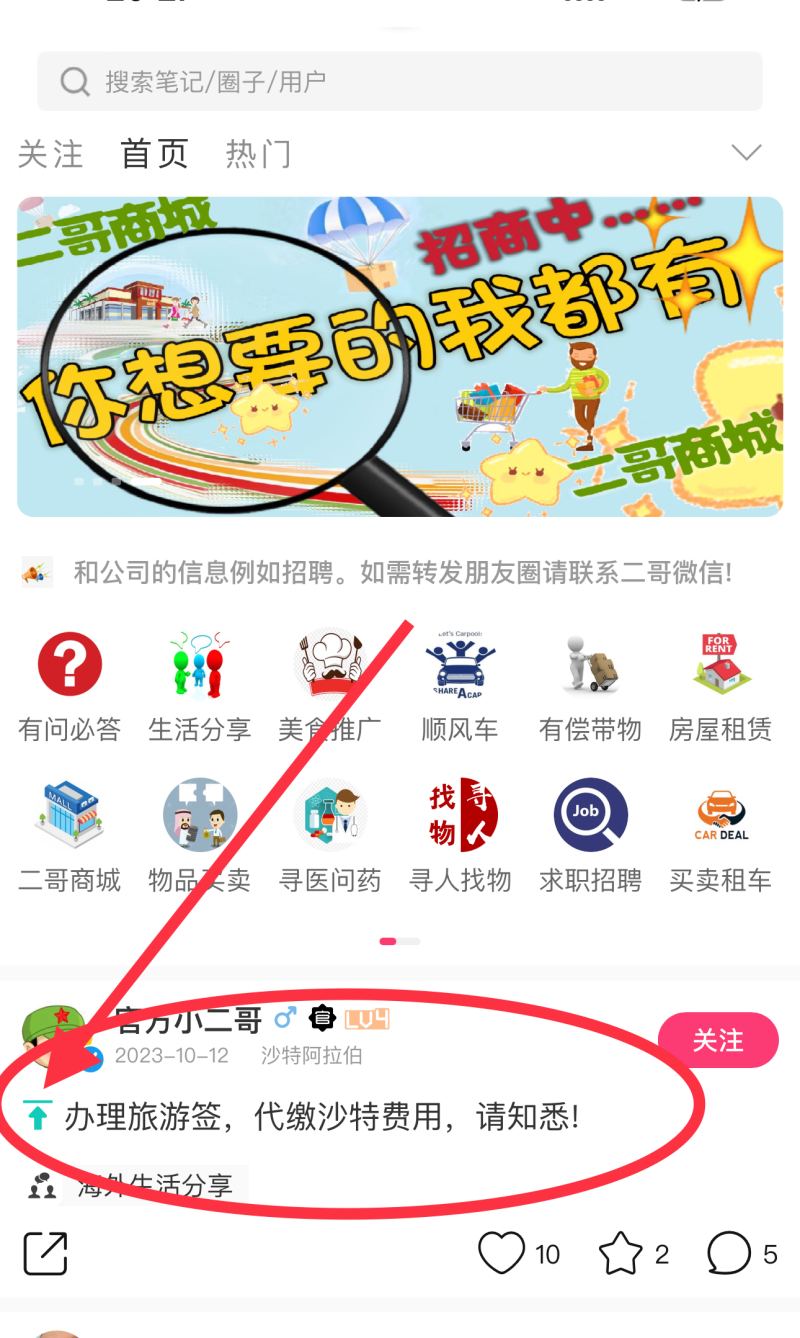Open the 顺风车 carpool category
Viewport: 800px width, 1338px height.
(x=459, y=687)
